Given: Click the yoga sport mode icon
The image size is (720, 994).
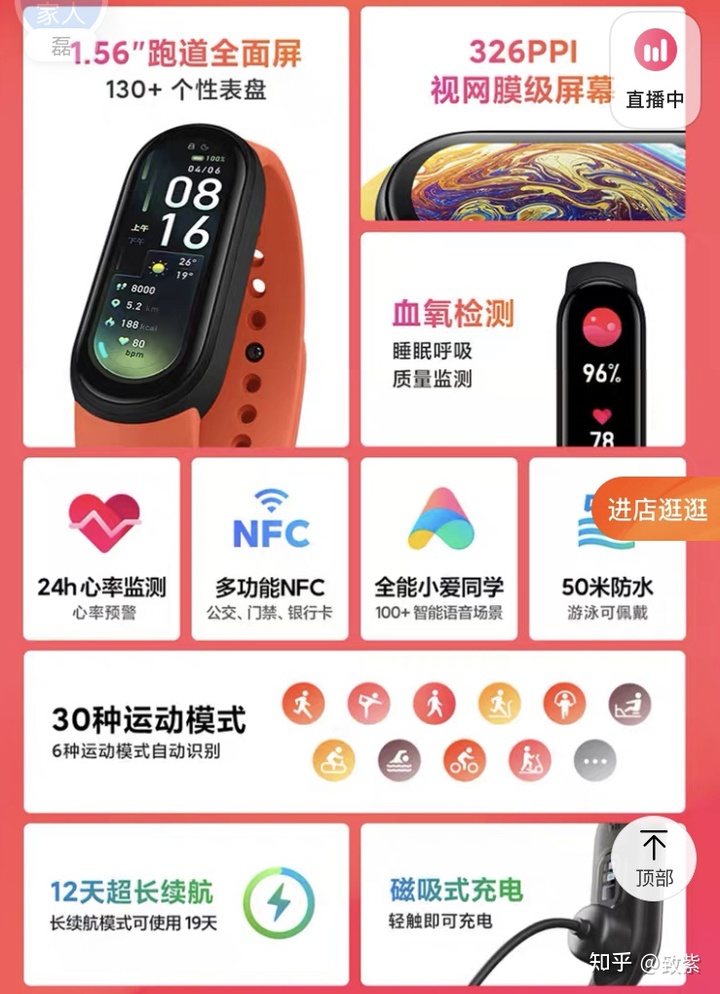Looking at the screenshot, I should point(367,702).
